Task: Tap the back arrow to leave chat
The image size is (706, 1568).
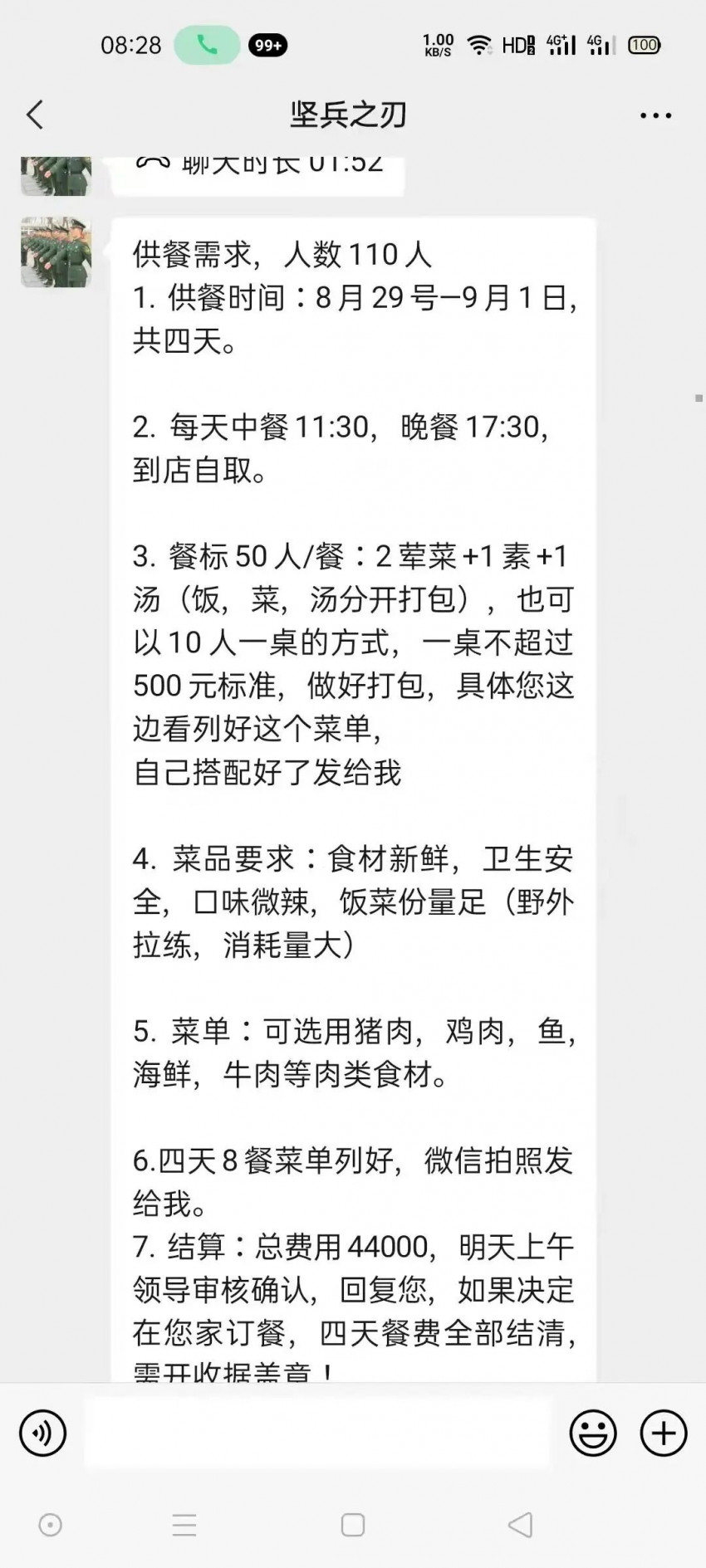Action: pyautogui.click(x=33, y=115)
